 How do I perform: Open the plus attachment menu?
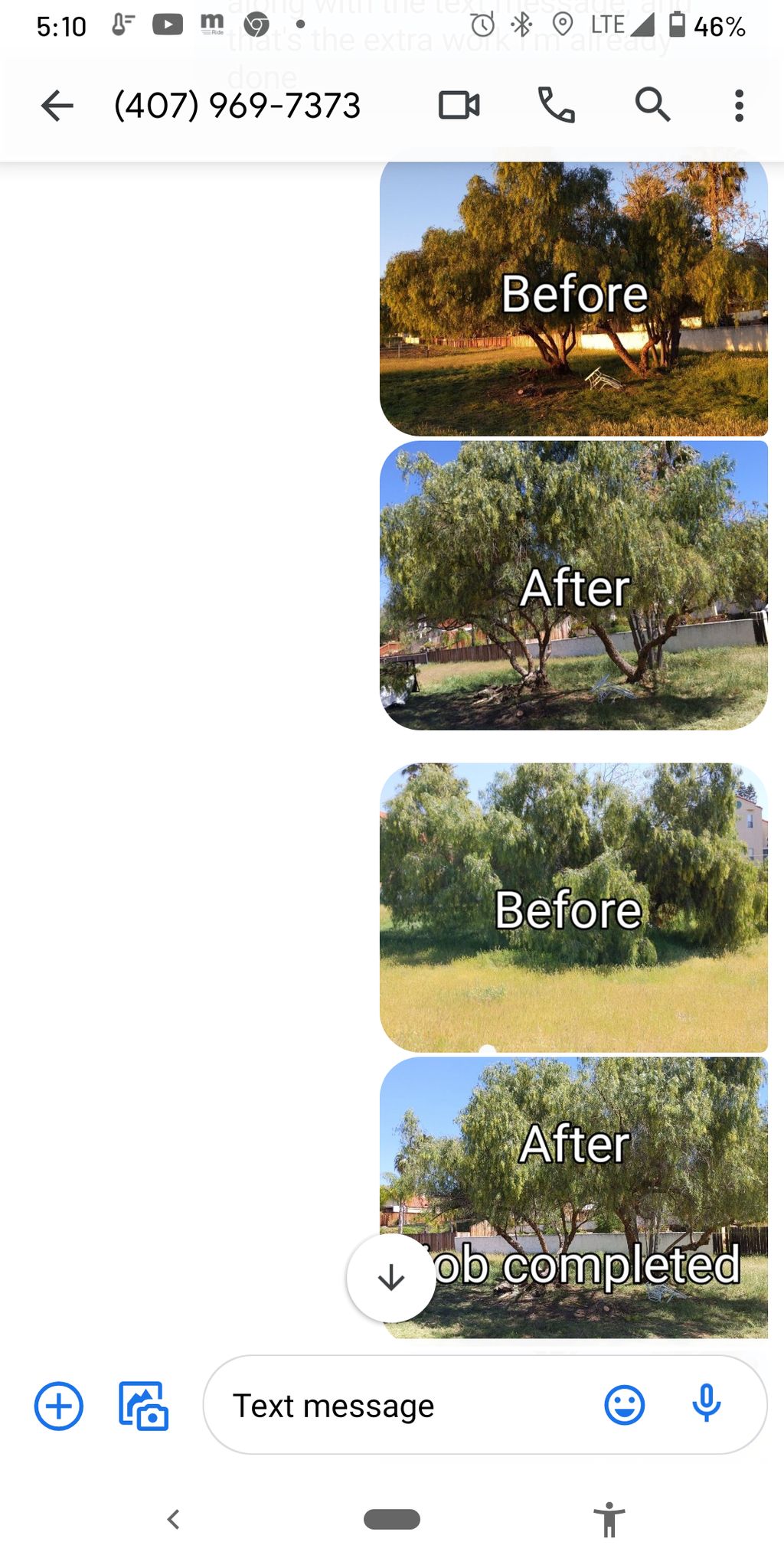[59, 1406]
